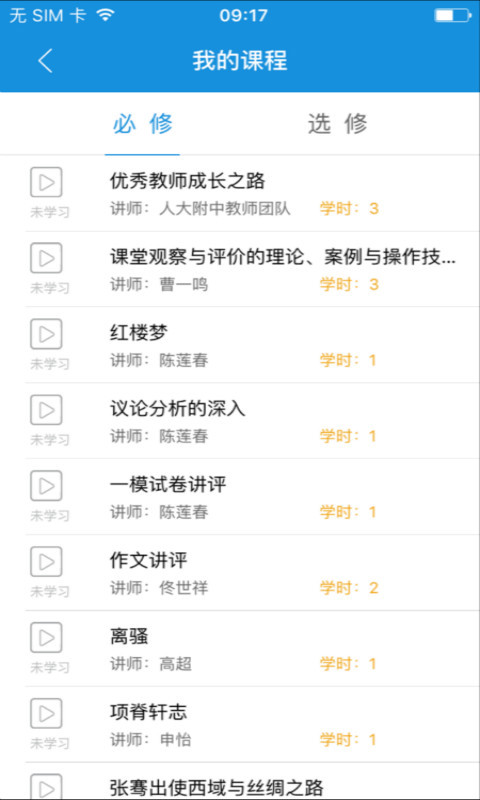Play the 离骚 course video
Viewport: 480px width, 800px height.
(x=46, y=637)
